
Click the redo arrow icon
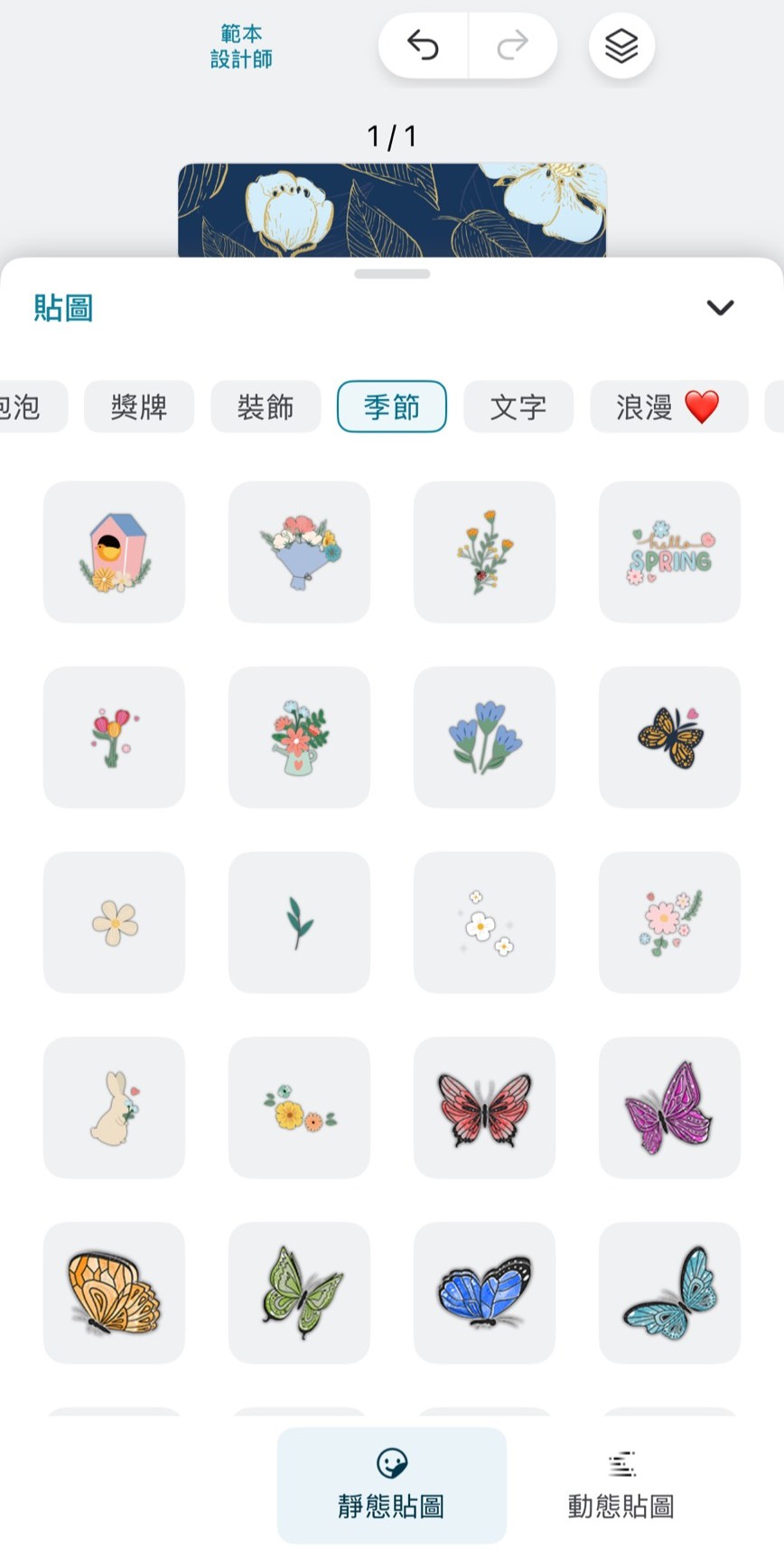[513, 45]
